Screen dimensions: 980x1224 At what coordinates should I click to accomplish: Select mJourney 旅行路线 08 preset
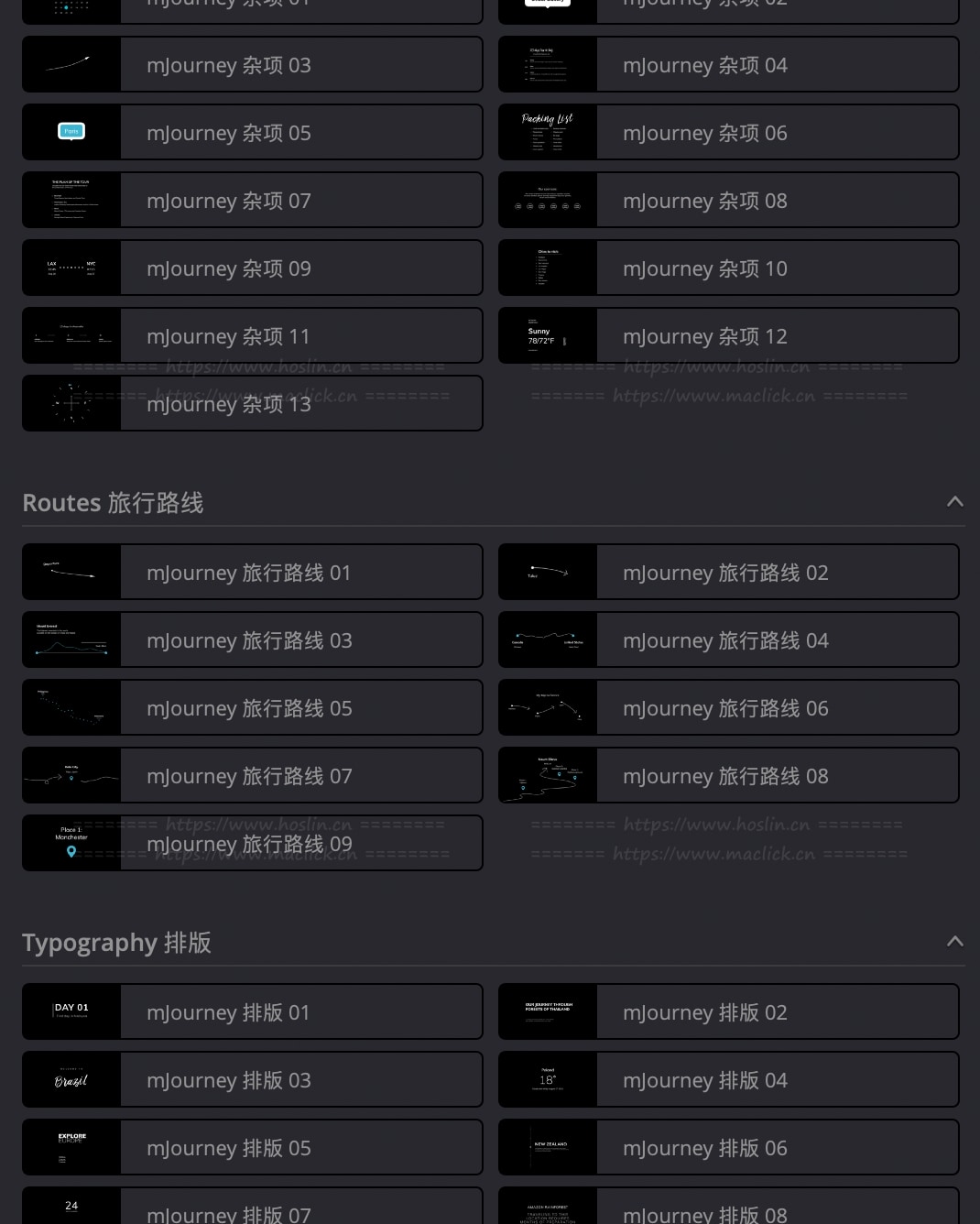728,776
